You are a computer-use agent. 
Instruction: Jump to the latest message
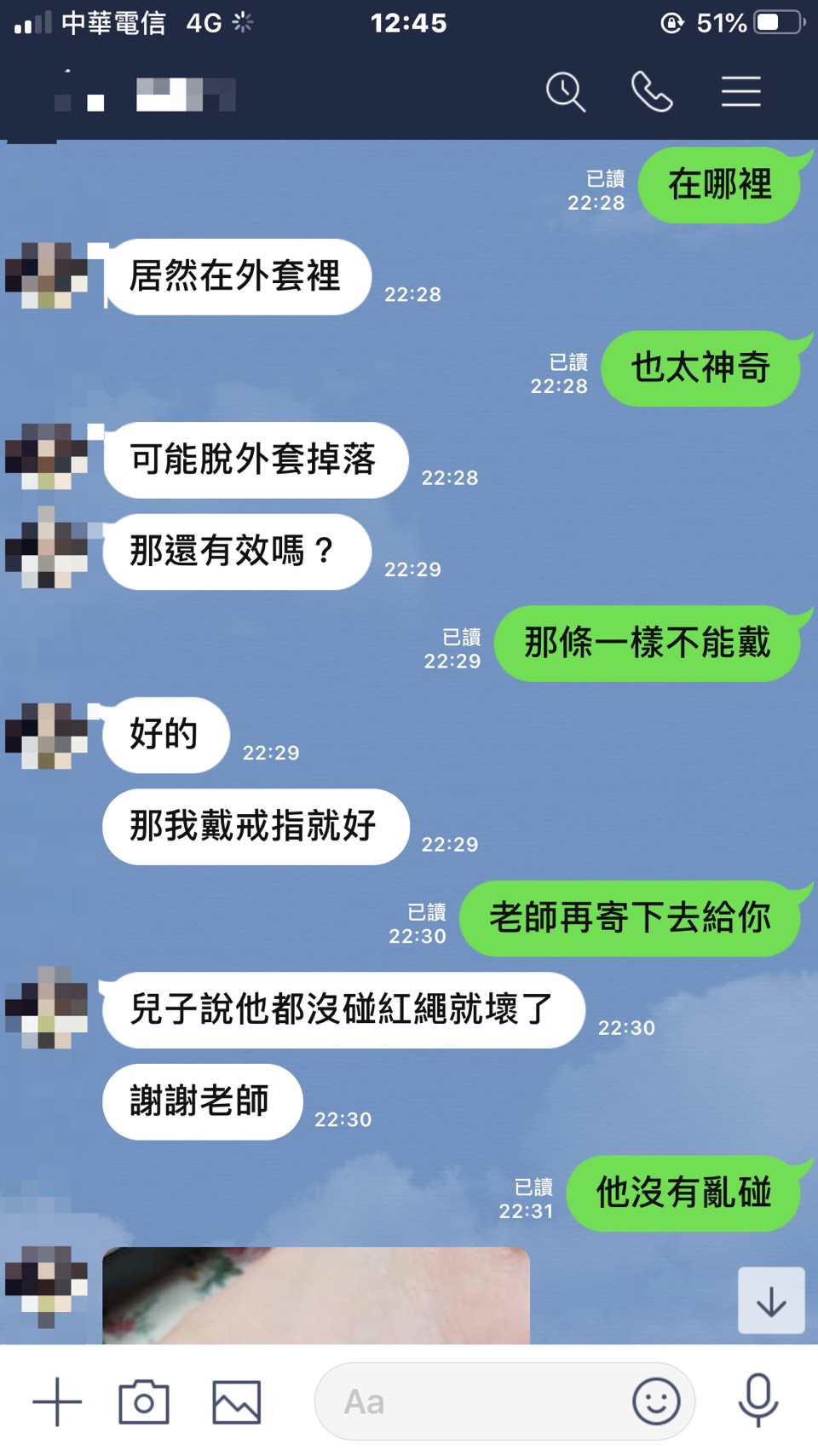[x=770, y=1301]
